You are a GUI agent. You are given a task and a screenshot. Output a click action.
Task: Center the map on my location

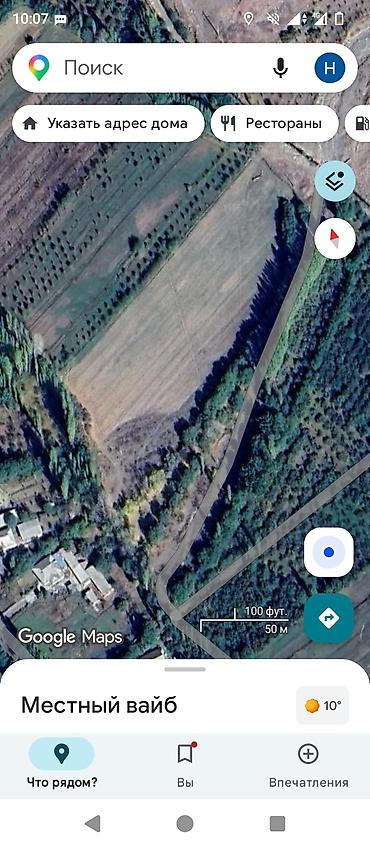coord(329,552)
